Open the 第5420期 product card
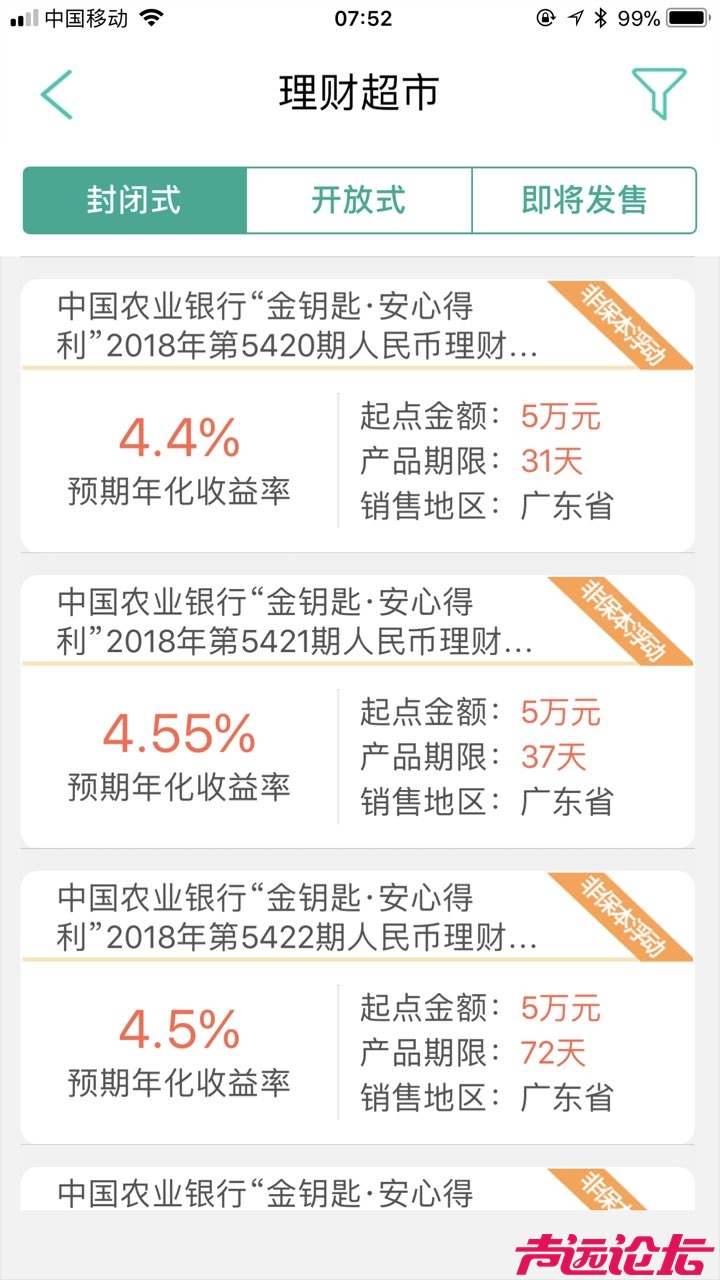 (x=357, y=415)
